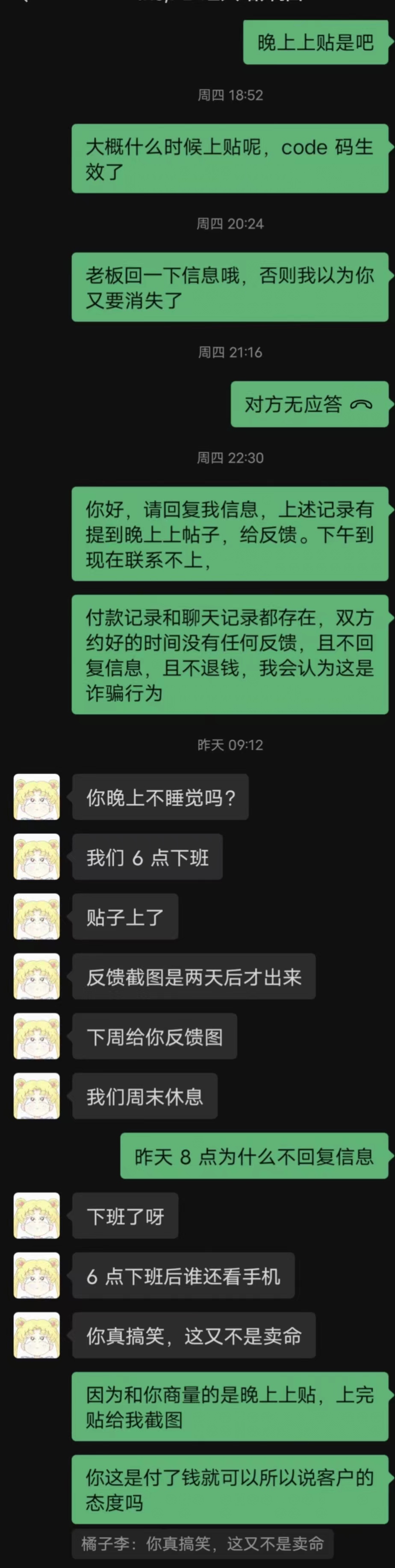Tap the avatar by 6 点下班后谁还看手机
The width and height of the screenshot is (395, 1568).
(x=36, y=1275)
